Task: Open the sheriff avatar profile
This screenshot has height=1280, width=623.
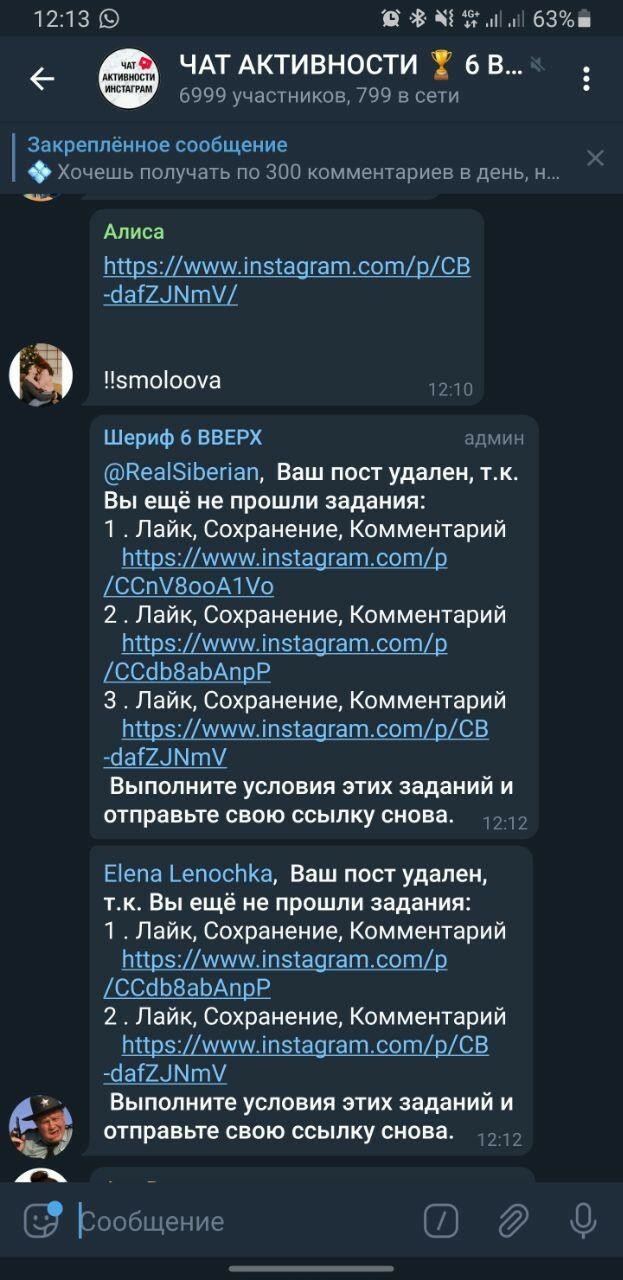Action: (41, 1125)
